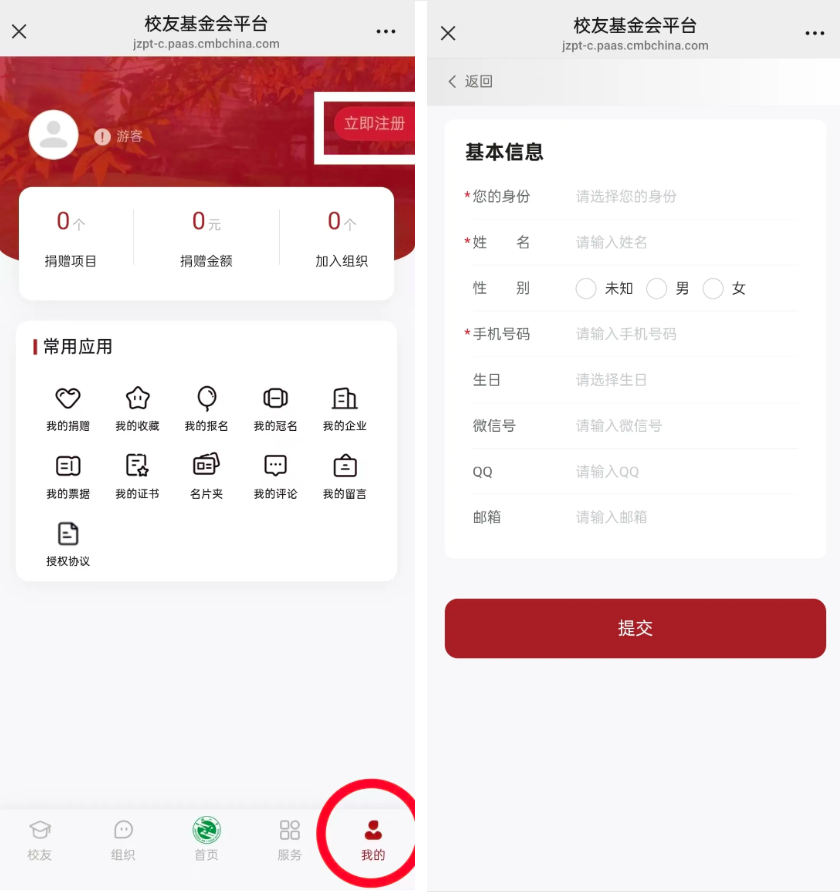Open 我的企业
The height and width of the screenshot is (895, 840).
[345, 408]
